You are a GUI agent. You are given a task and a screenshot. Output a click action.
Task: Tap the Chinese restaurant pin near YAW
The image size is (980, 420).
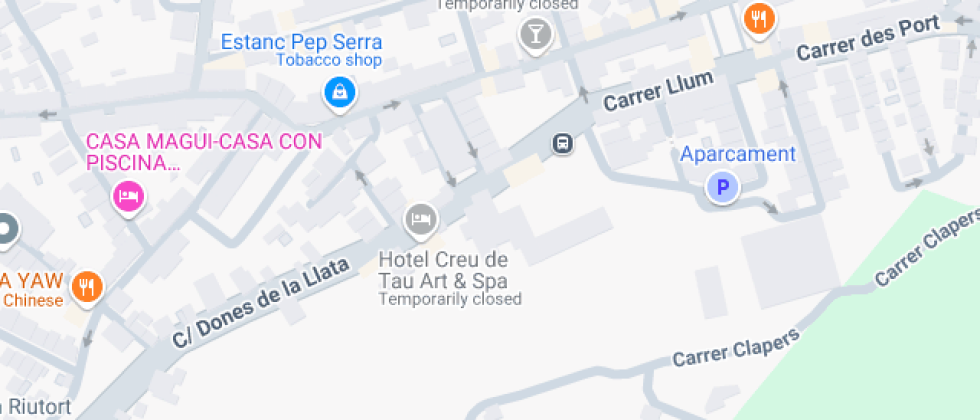[88, 287]
